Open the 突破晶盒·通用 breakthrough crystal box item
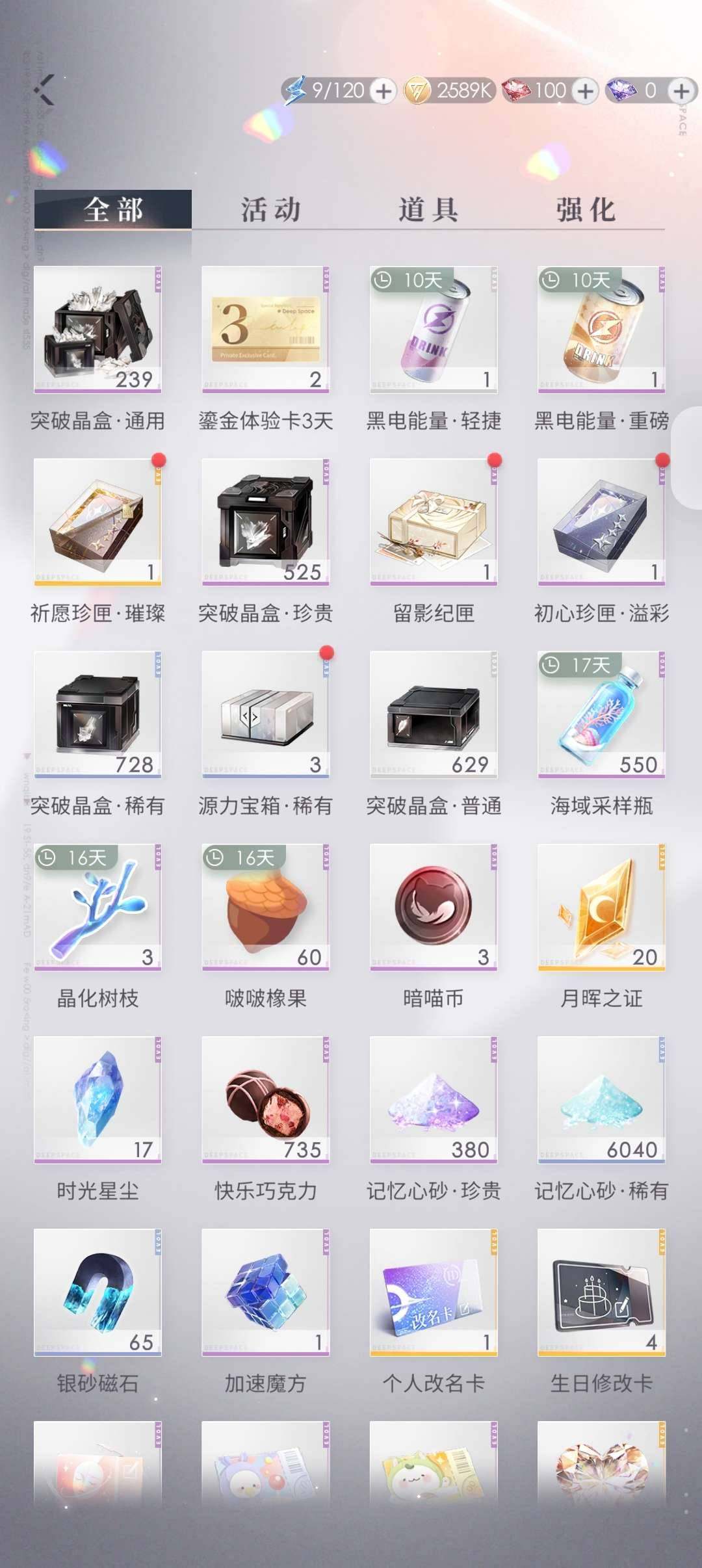The height and width of the screenshot is (1568, 702). pyautogui.click(x=97, y=328)
